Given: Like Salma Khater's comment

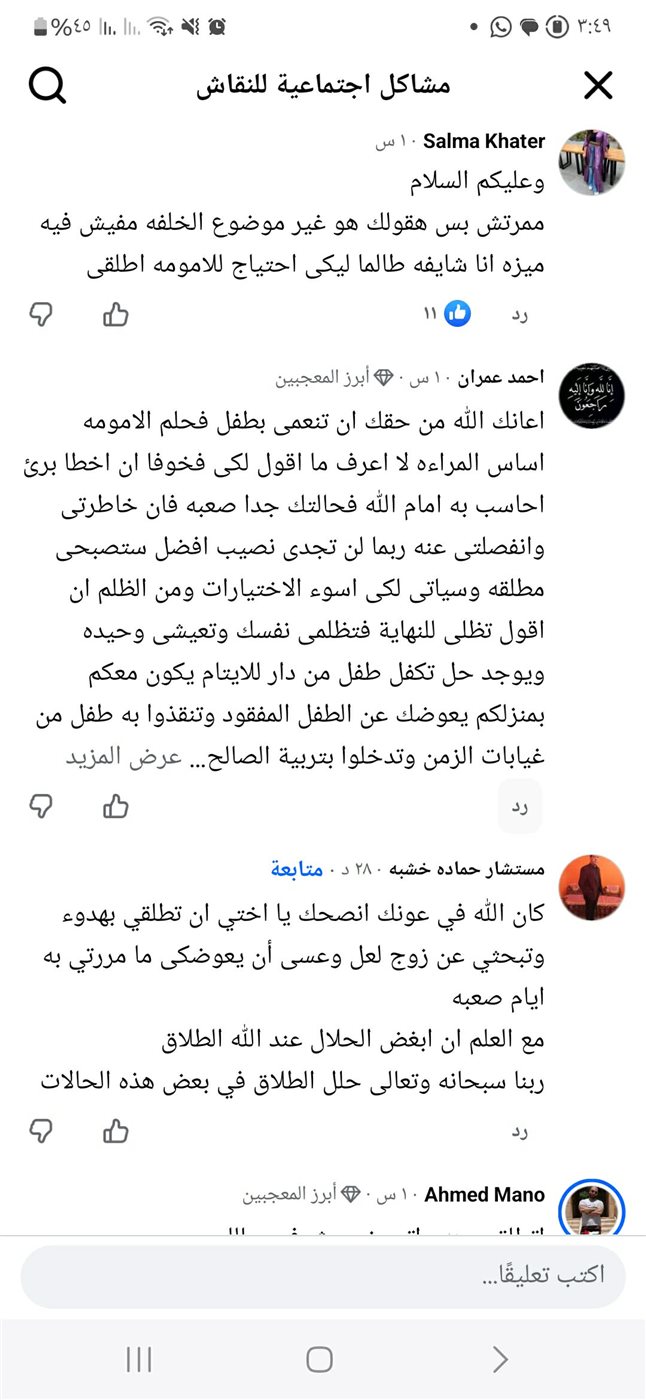Looking at the screenshot, I should 116,315.
